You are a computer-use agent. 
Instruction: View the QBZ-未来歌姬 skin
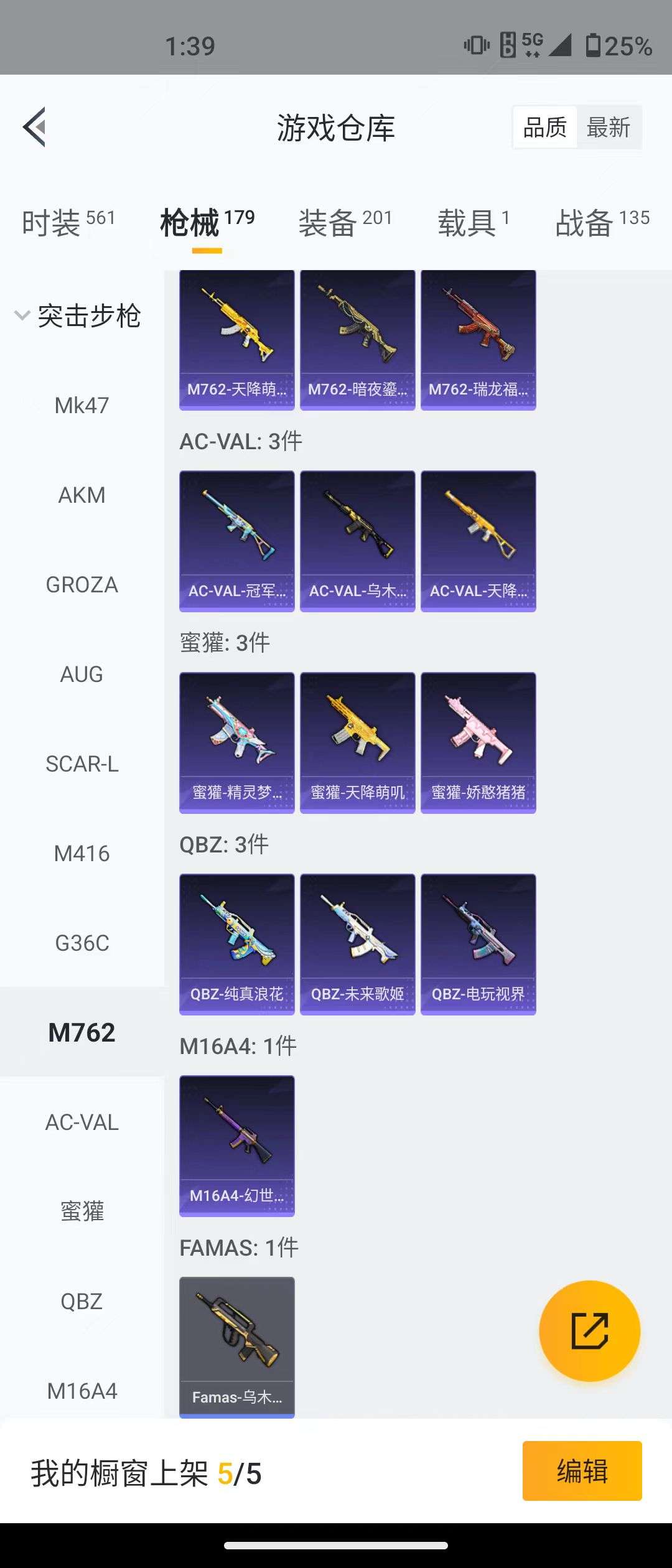357,945
